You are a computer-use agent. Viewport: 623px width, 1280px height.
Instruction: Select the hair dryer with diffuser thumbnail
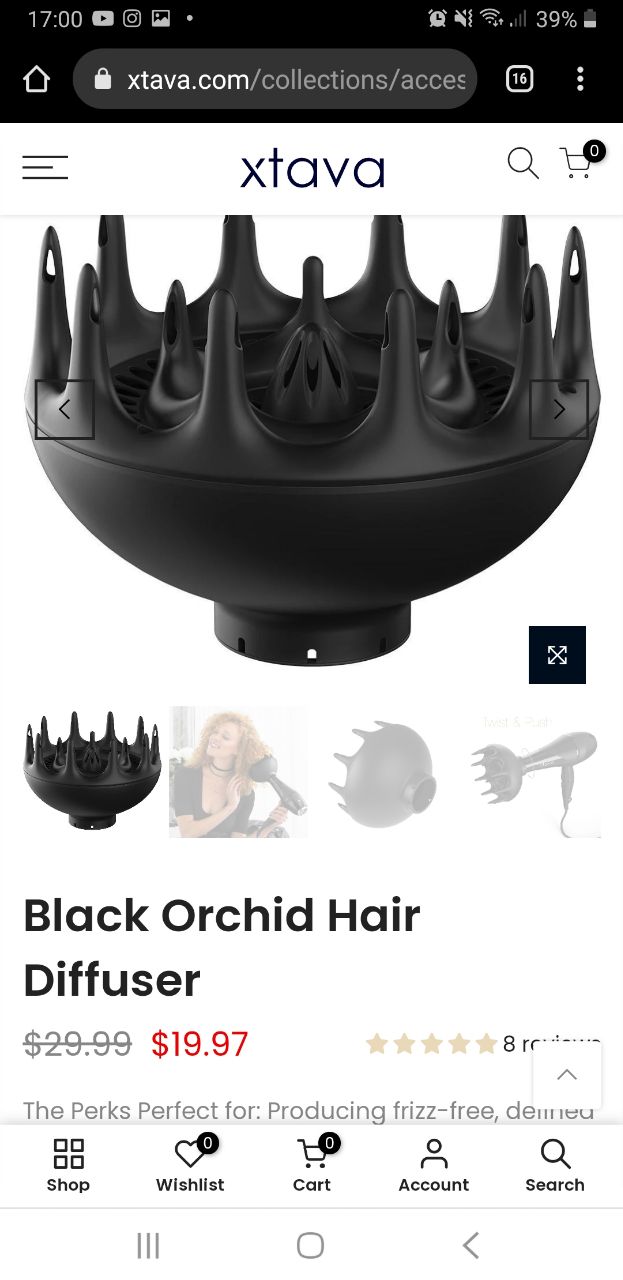click(x=532, y=772)
